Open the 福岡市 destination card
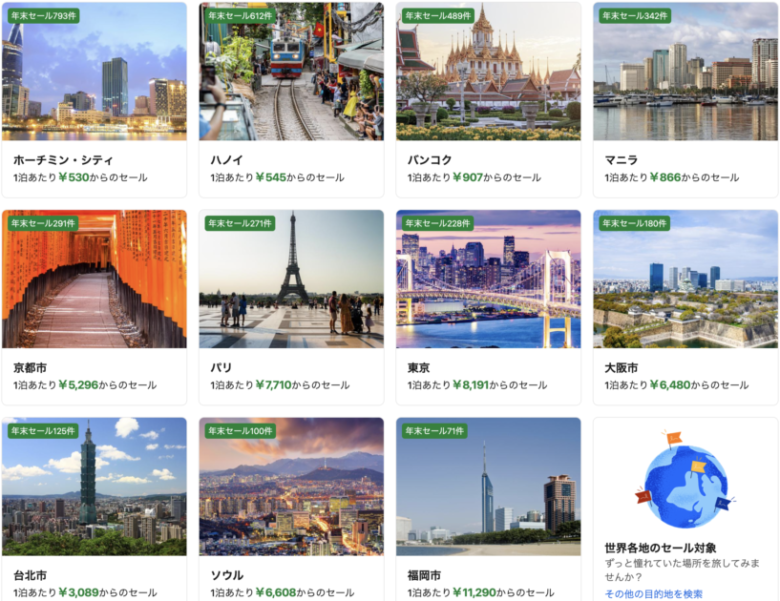Screen dimensions: 780x601 pos(488,510)
